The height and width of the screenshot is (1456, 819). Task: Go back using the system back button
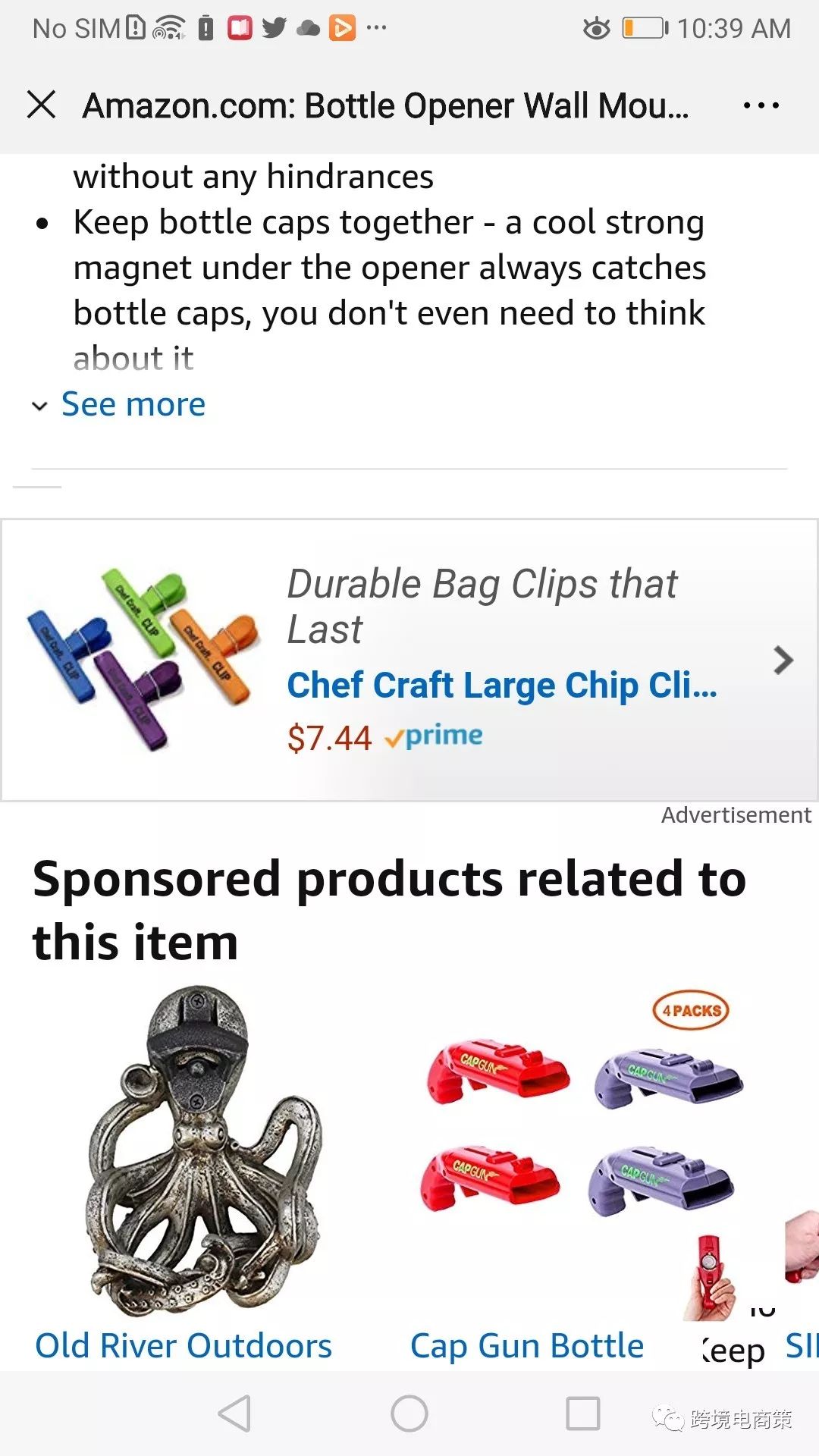tap(234, 1414)
